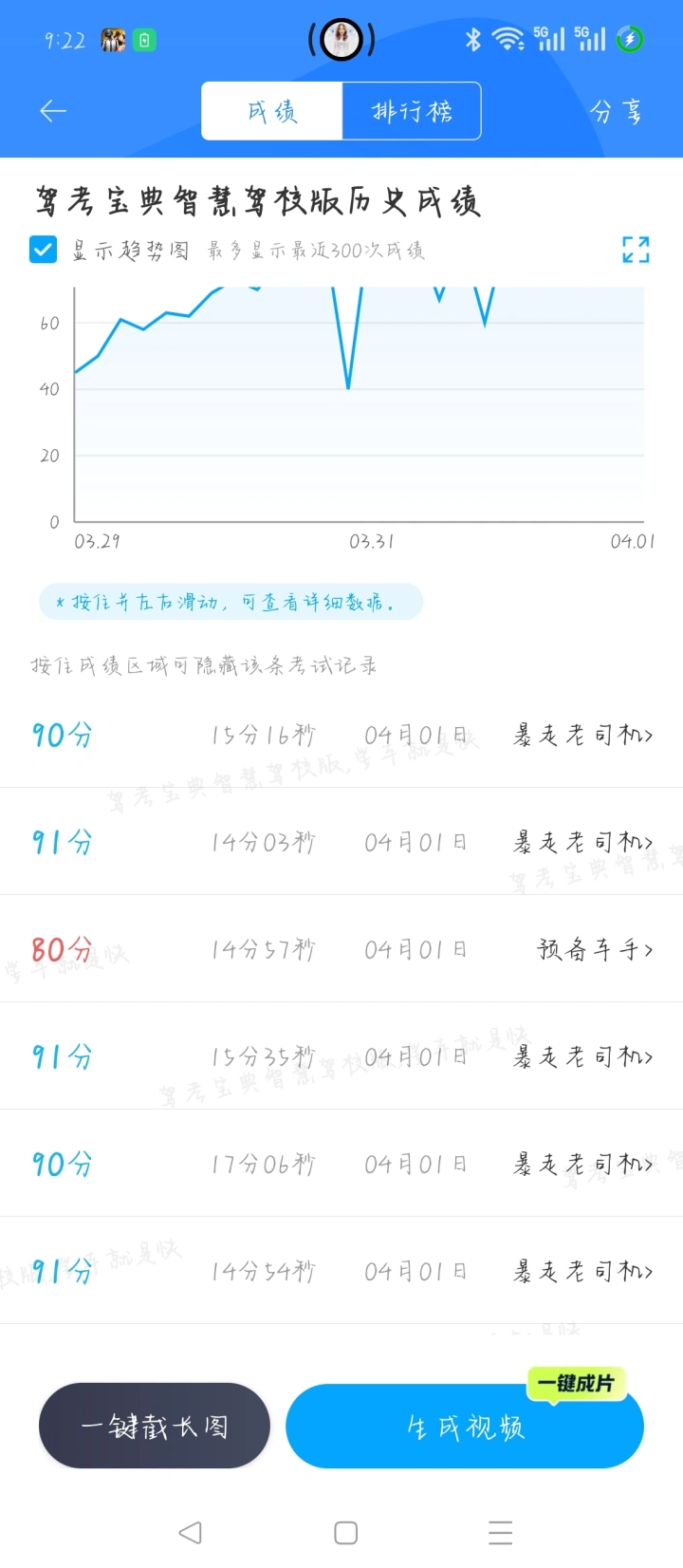View the 80分 预备车手 exam record
The width and height of the screenshot is (683, 1568).
point(341,949)
